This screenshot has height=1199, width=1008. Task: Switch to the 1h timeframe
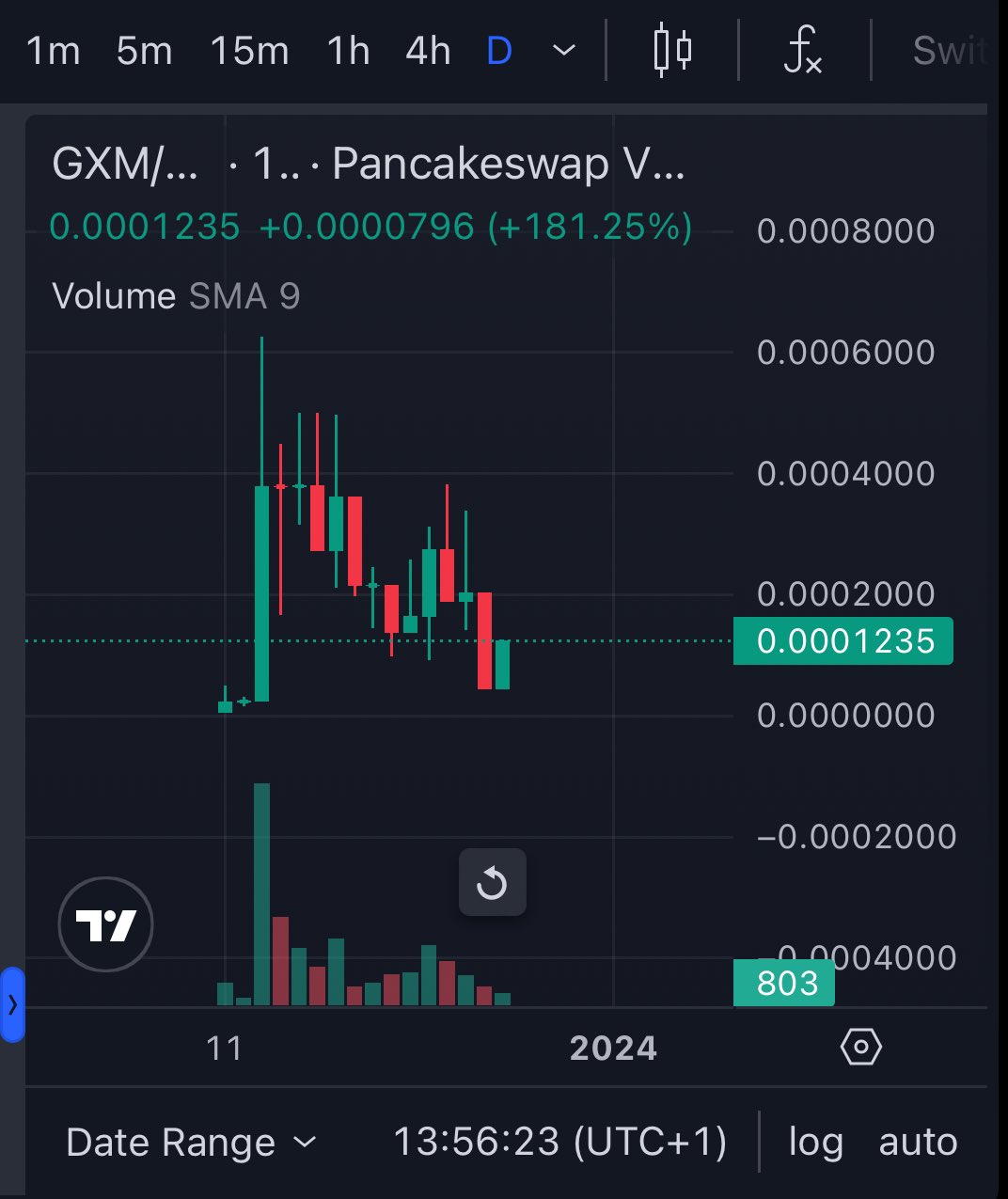tap(348, 51)
